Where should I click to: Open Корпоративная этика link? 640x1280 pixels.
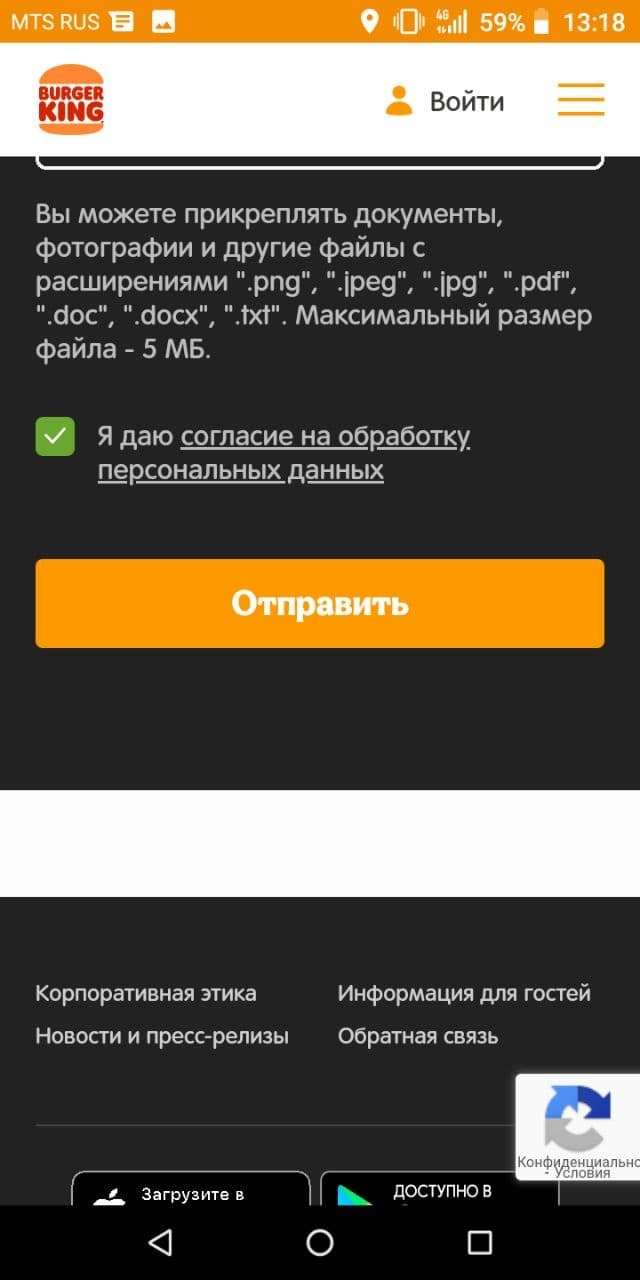pyautogui.click(x=146, y=993)
